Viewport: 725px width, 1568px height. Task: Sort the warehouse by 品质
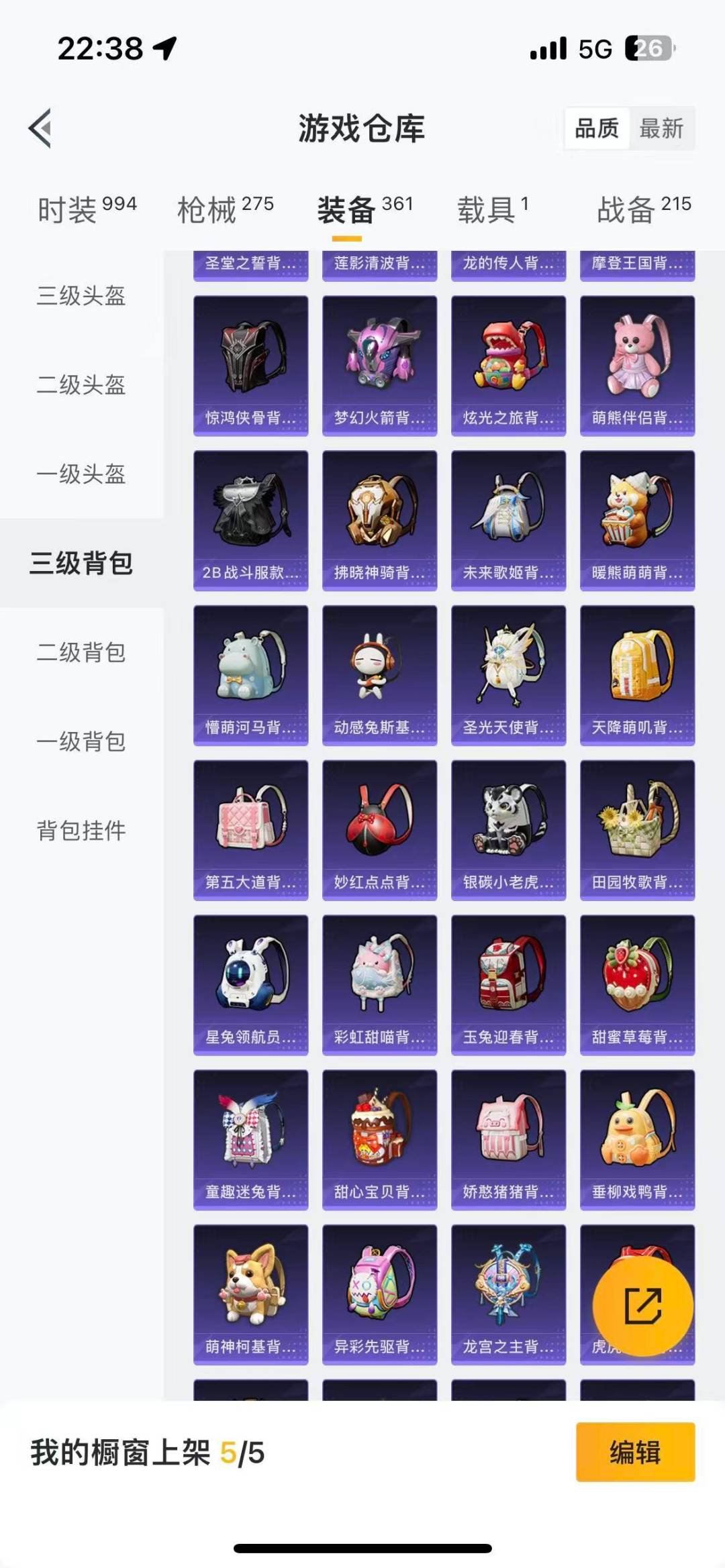click(x=597, y=128)
